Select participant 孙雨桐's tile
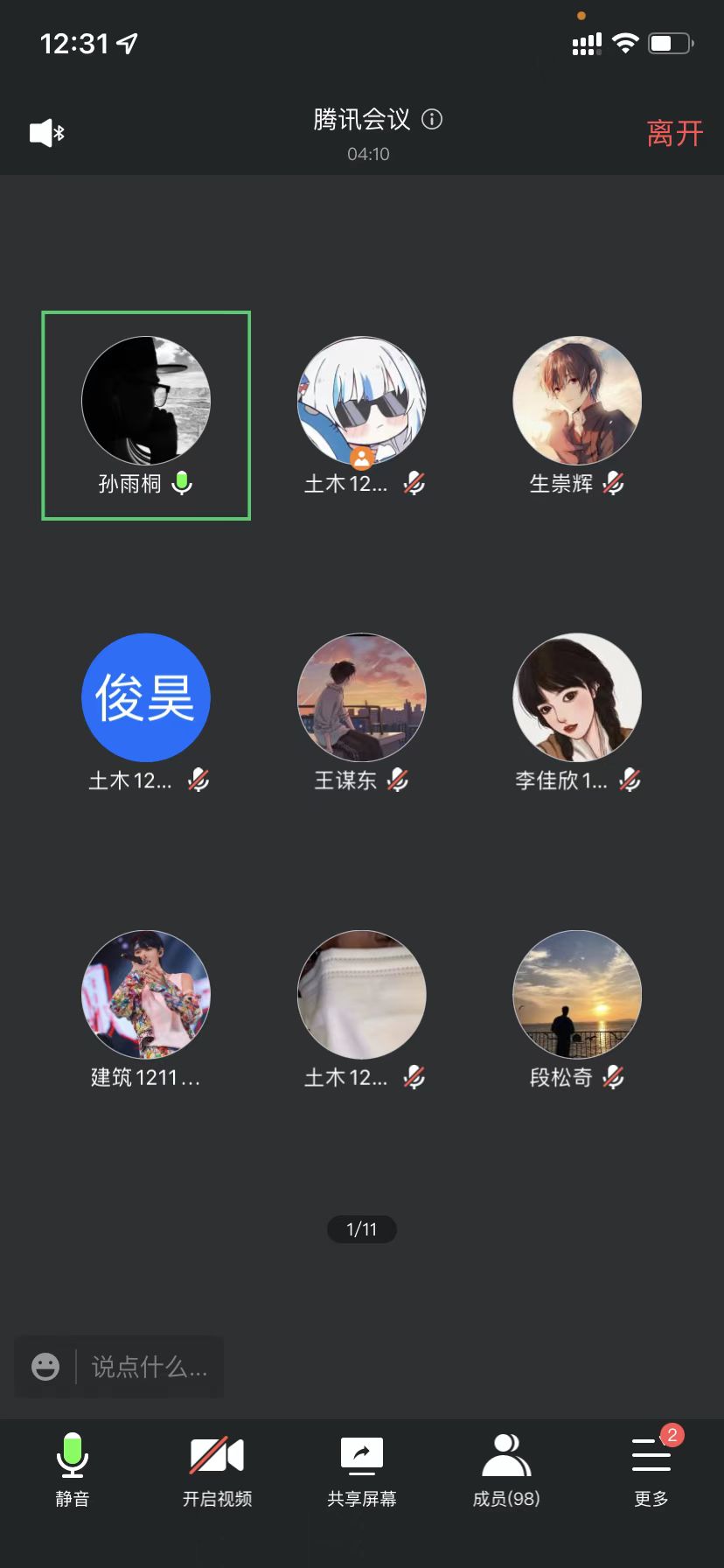The height and width of the screenshot is (1568, 724). (x=146, y=415)
